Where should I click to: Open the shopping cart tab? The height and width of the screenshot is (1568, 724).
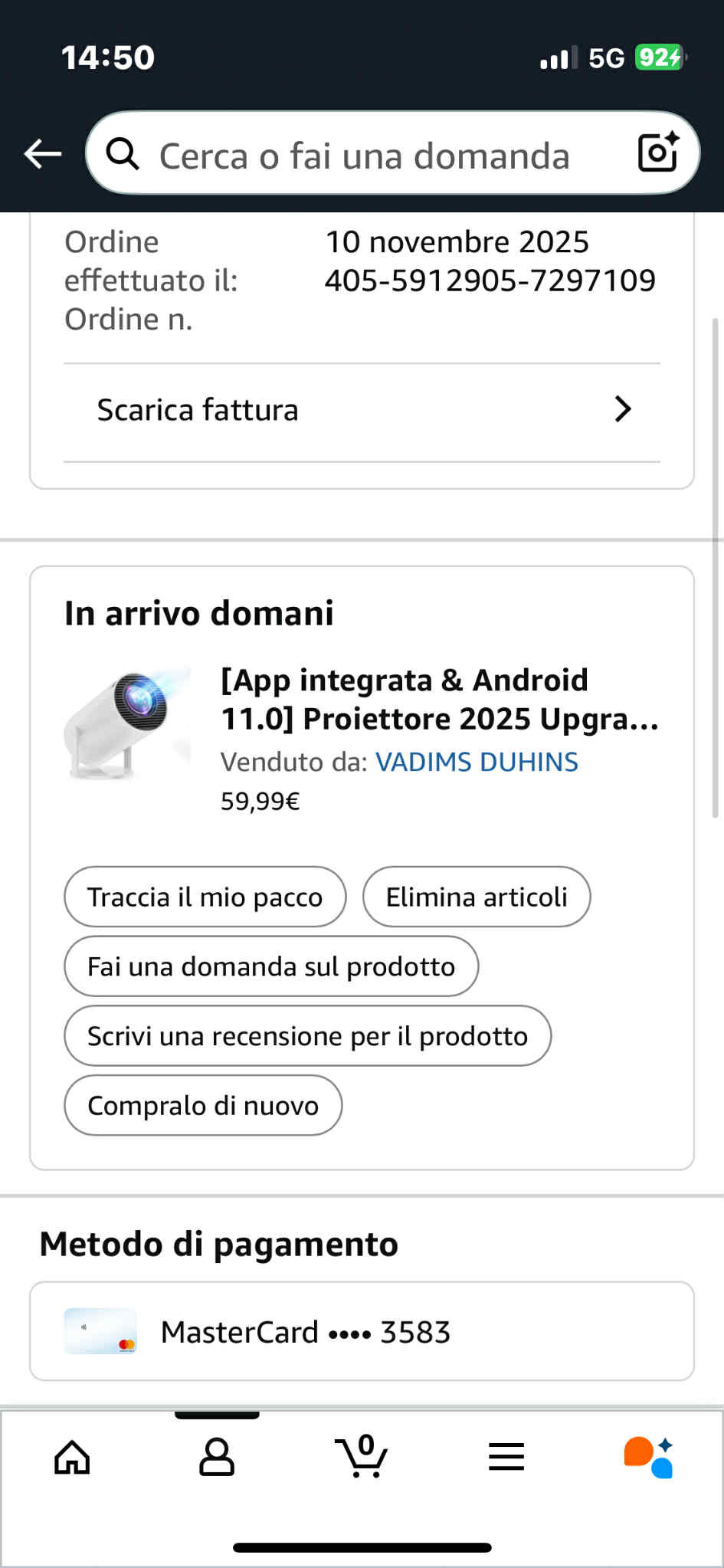pos(361,1457)
